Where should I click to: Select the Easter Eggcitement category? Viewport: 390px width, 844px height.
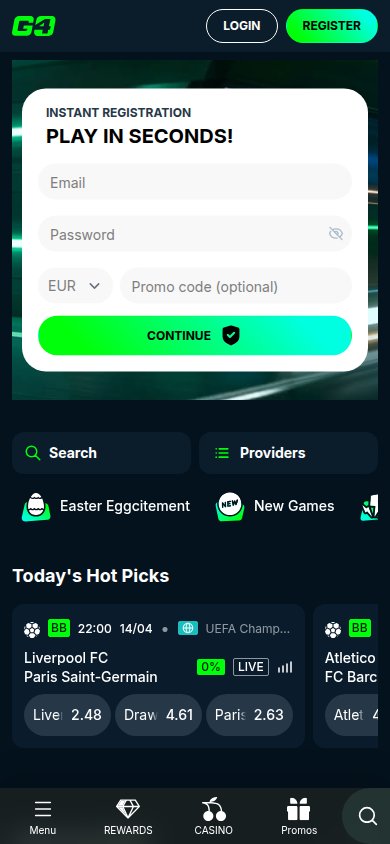pos(106,506)
